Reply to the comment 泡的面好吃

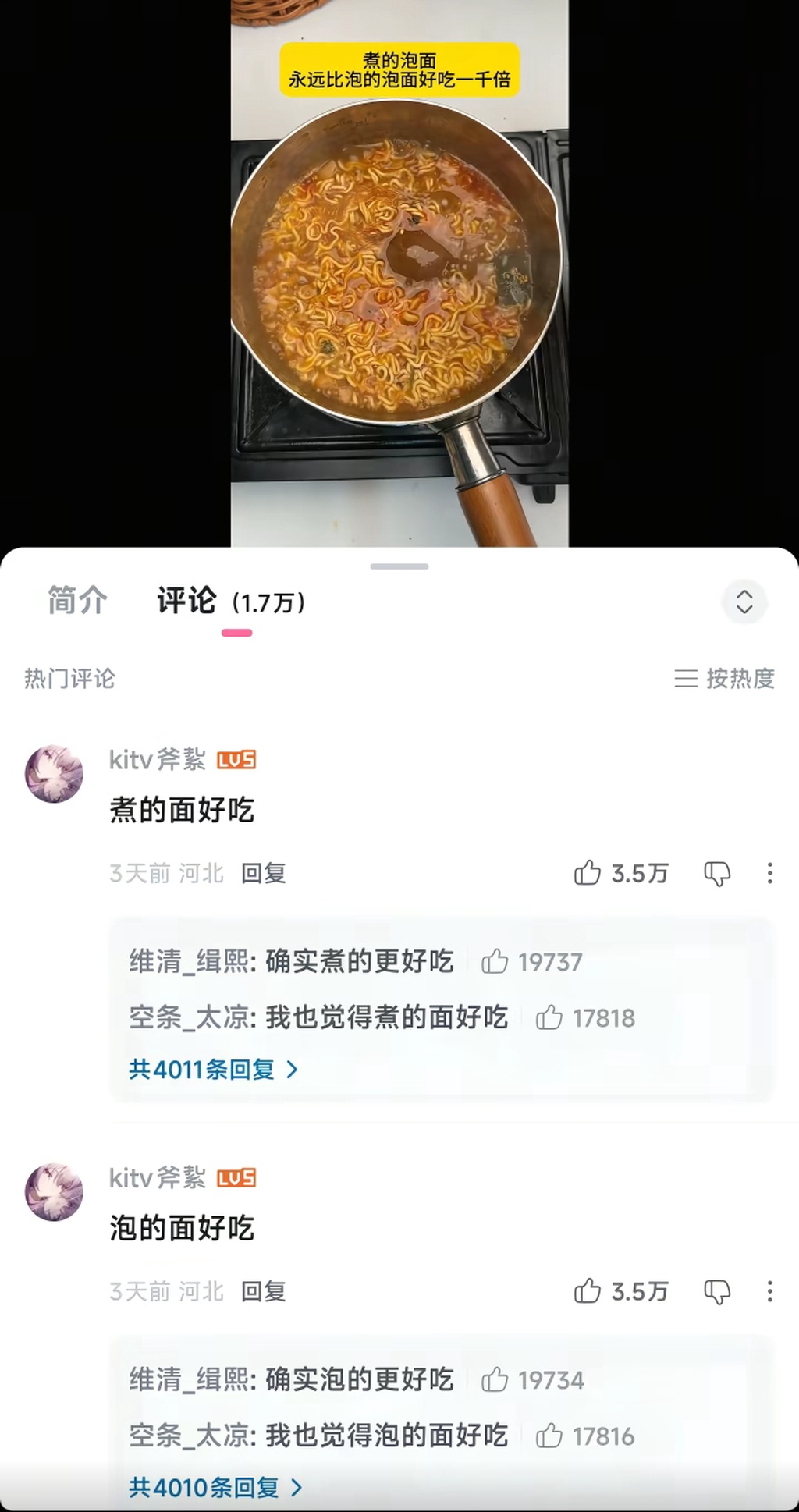tap(263, 1291)
